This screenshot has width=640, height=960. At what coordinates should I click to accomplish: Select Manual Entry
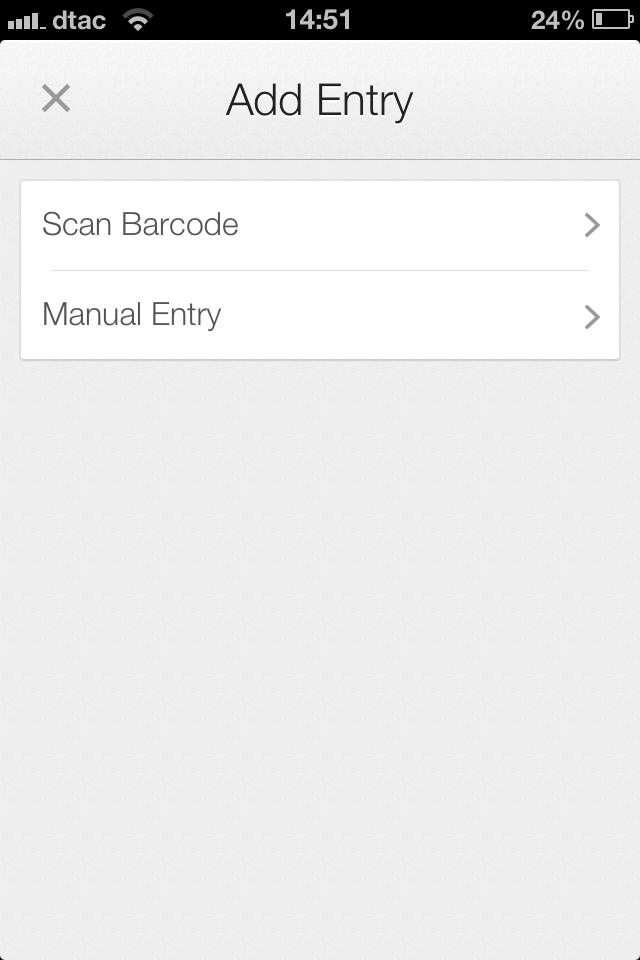point(320,315)
